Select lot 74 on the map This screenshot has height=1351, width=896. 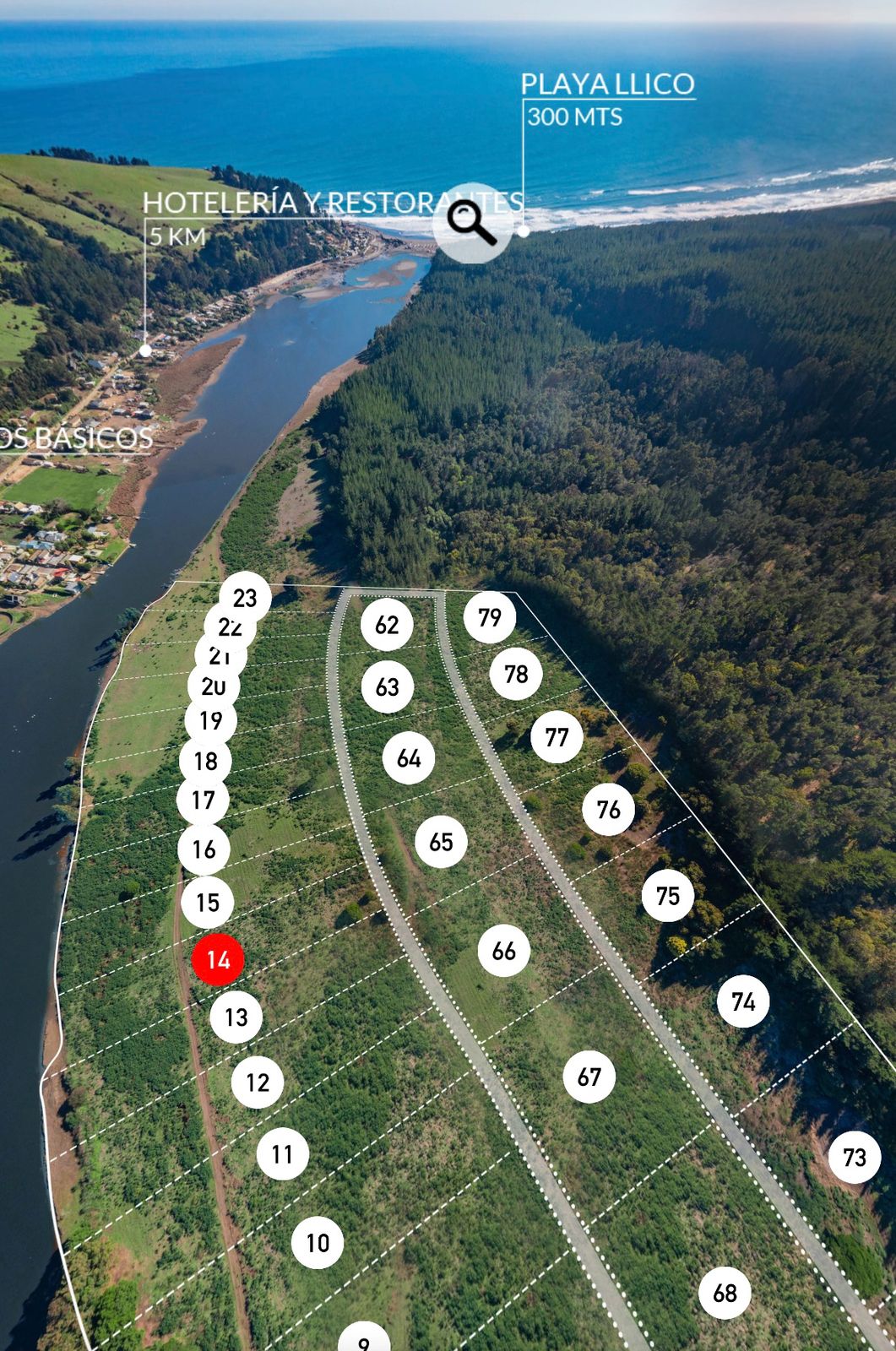743,1001
